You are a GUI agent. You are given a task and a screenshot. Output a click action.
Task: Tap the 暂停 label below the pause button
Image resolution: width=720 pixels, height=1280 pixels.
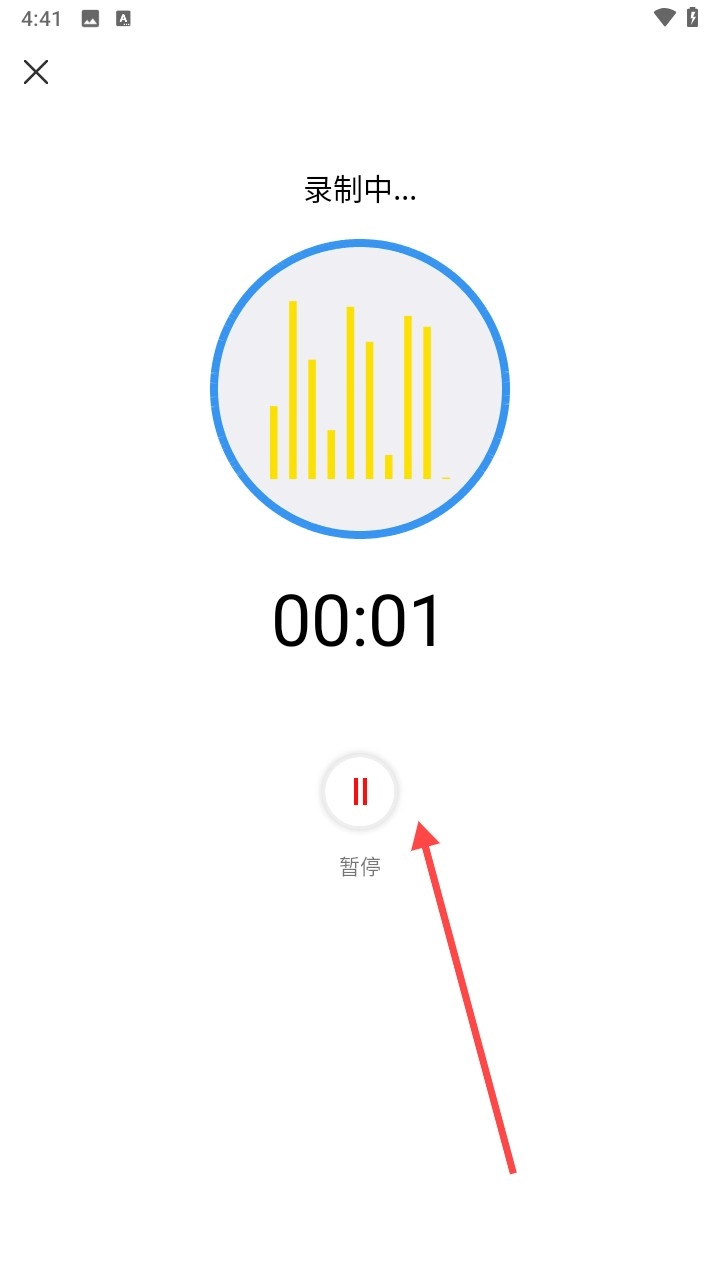pos(360,865)
